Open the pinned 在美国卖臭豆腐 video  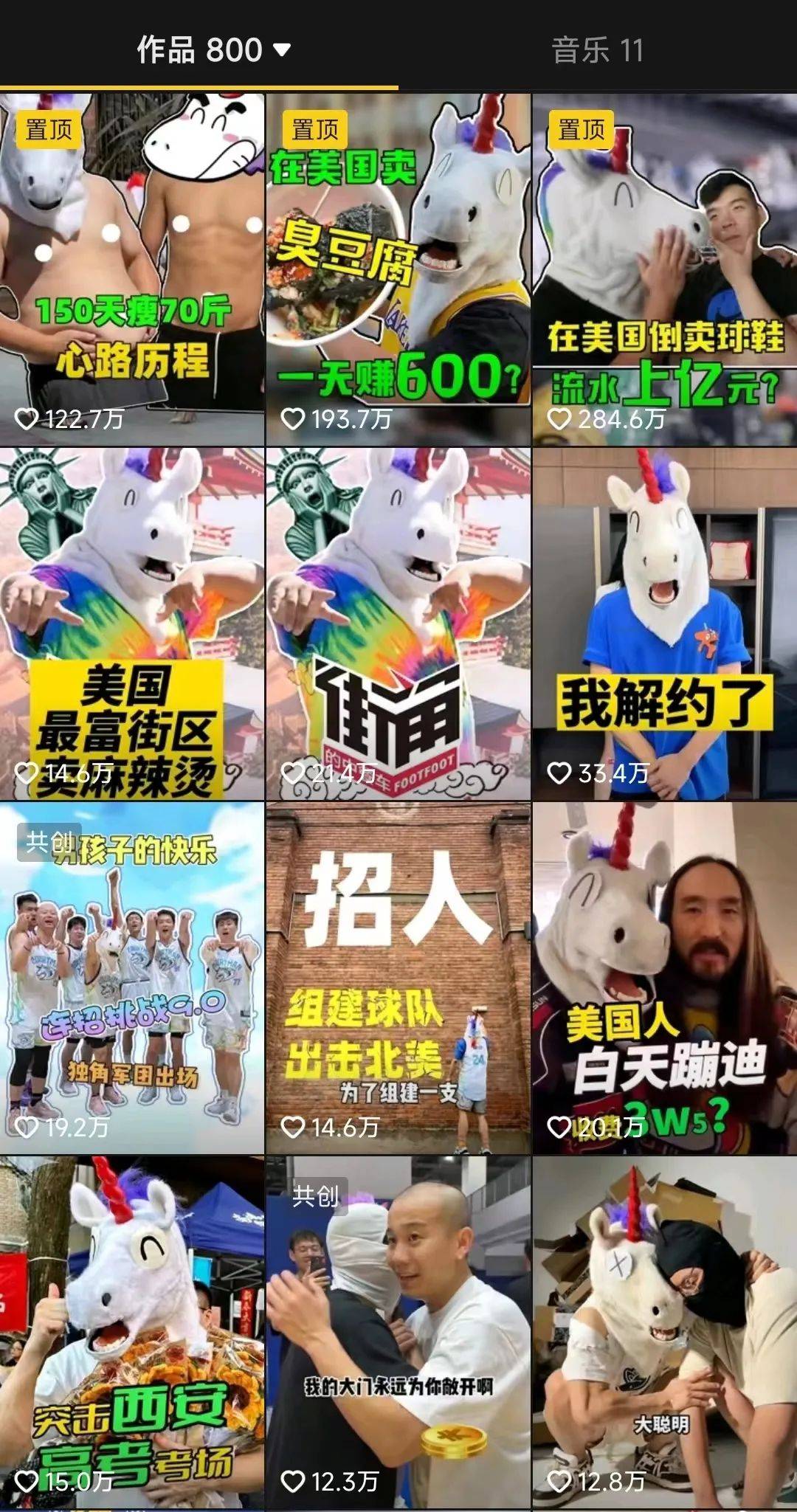tap(398, 269)
